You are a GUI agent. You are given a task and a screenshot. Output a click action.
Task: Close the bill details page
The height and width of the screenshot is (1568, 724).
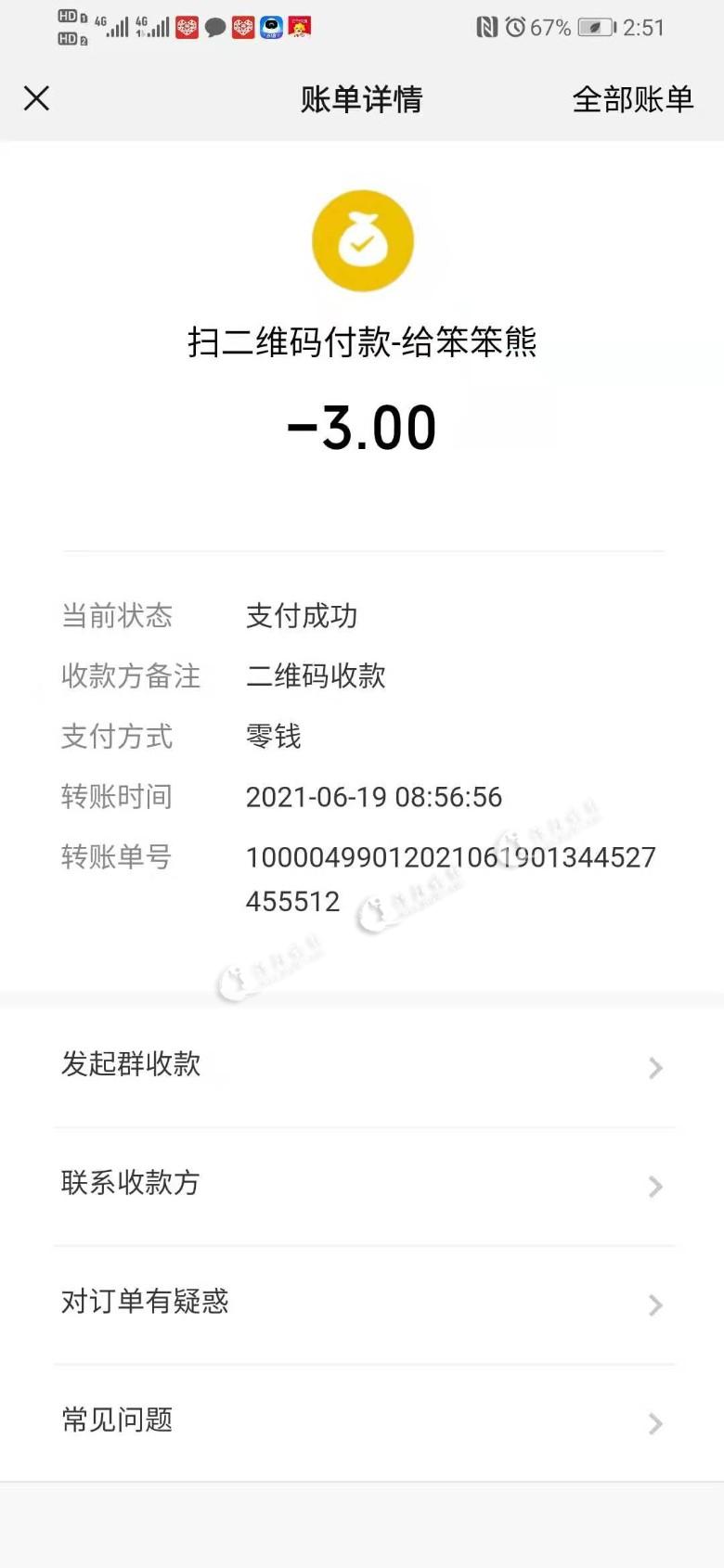pos(36,98)
